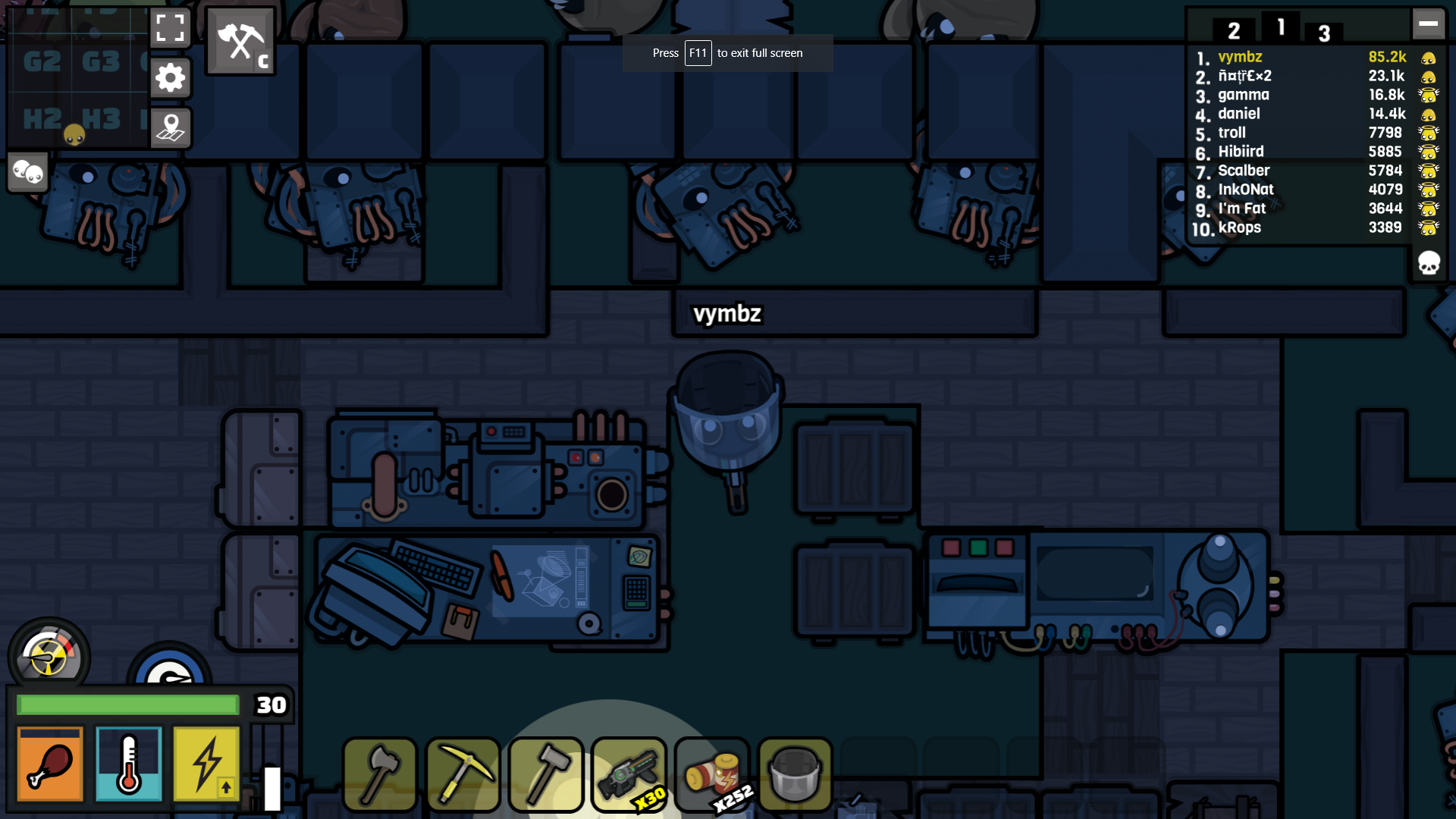Open the map marker button
The width and height of the screenshot is (1456, 819).
pyautogui.click(x=170, y=127)
